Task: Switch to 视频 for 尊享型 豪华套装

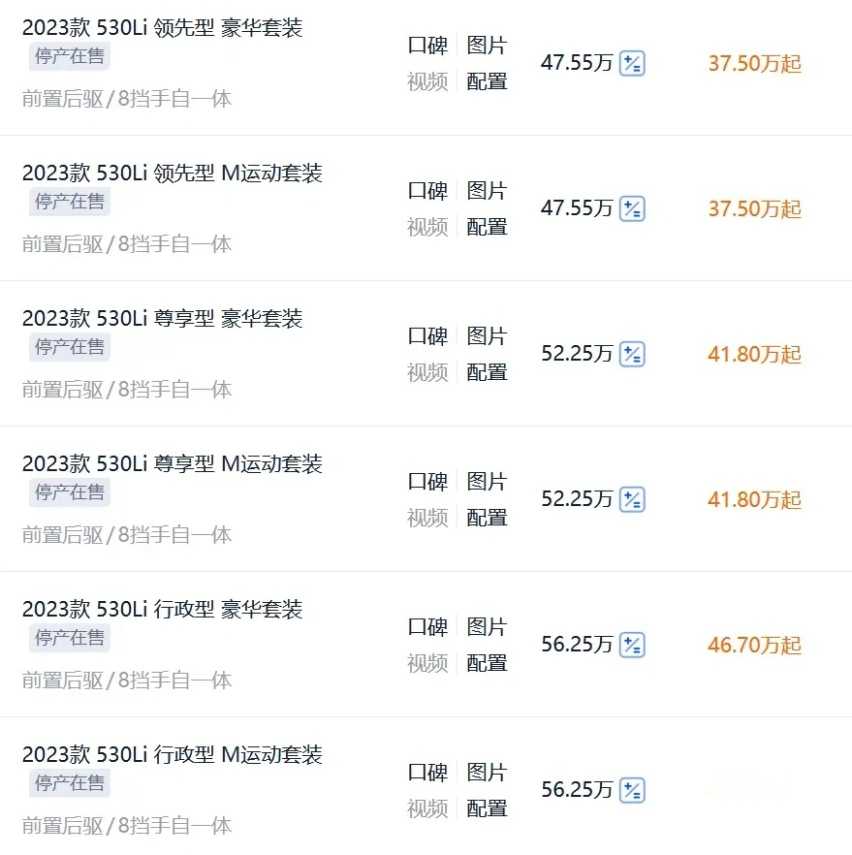Action: (427, 372)
